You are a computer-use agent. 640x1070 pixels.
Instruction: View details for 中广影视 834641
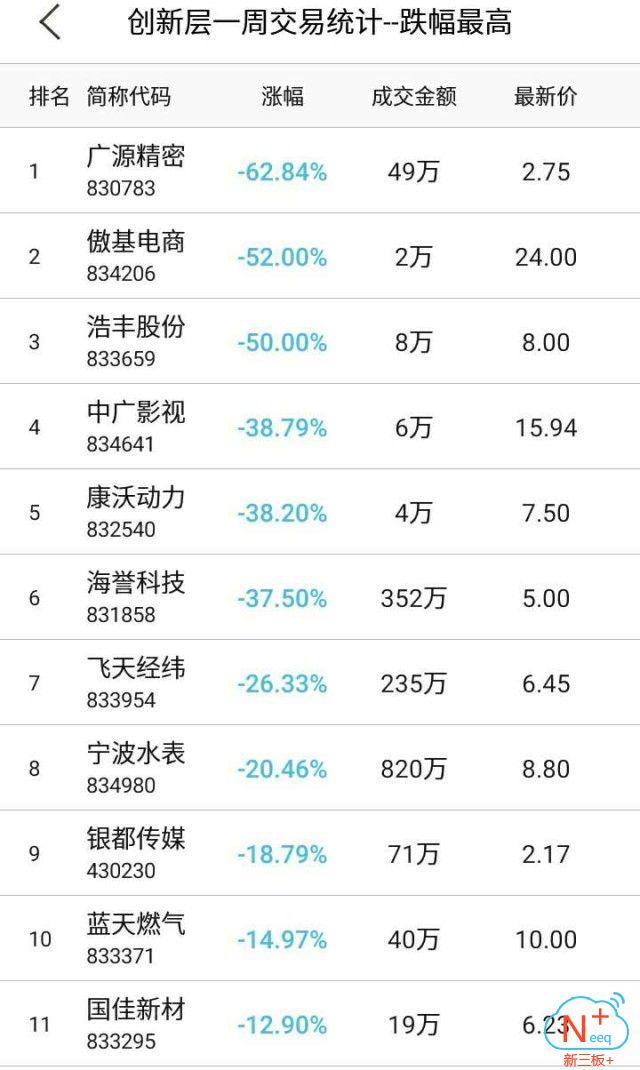320,426
